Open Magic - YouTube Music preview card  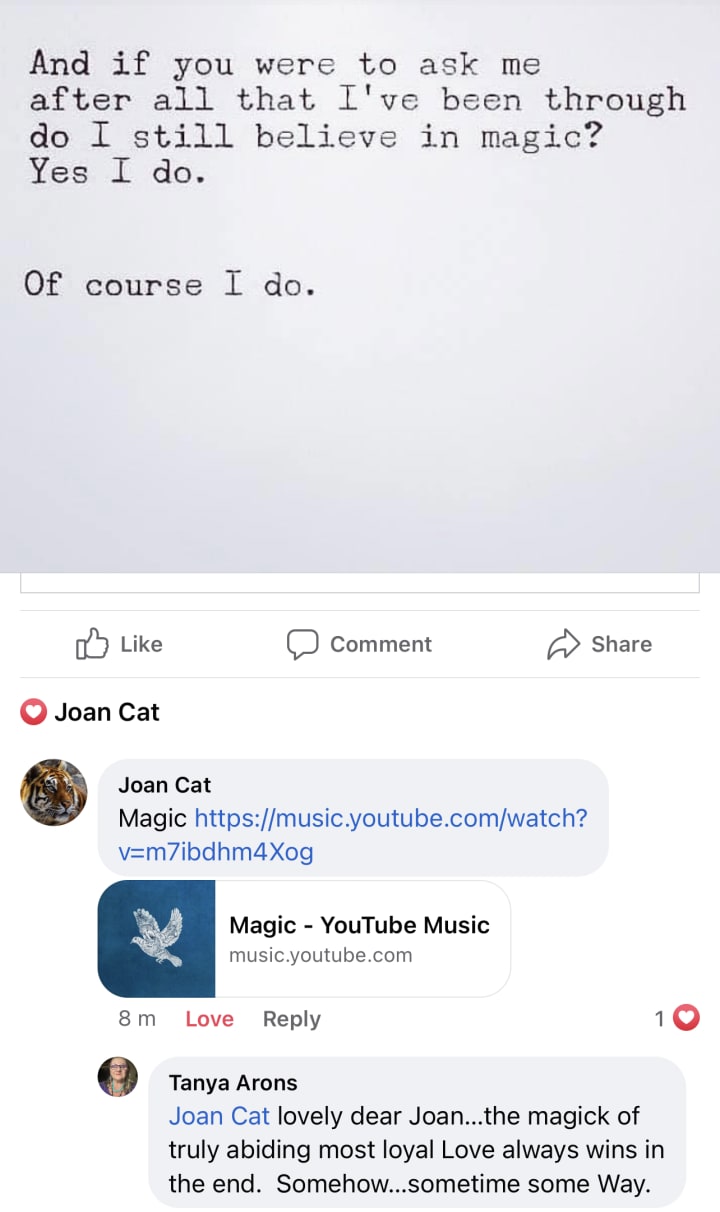click(x=304, y=939)
